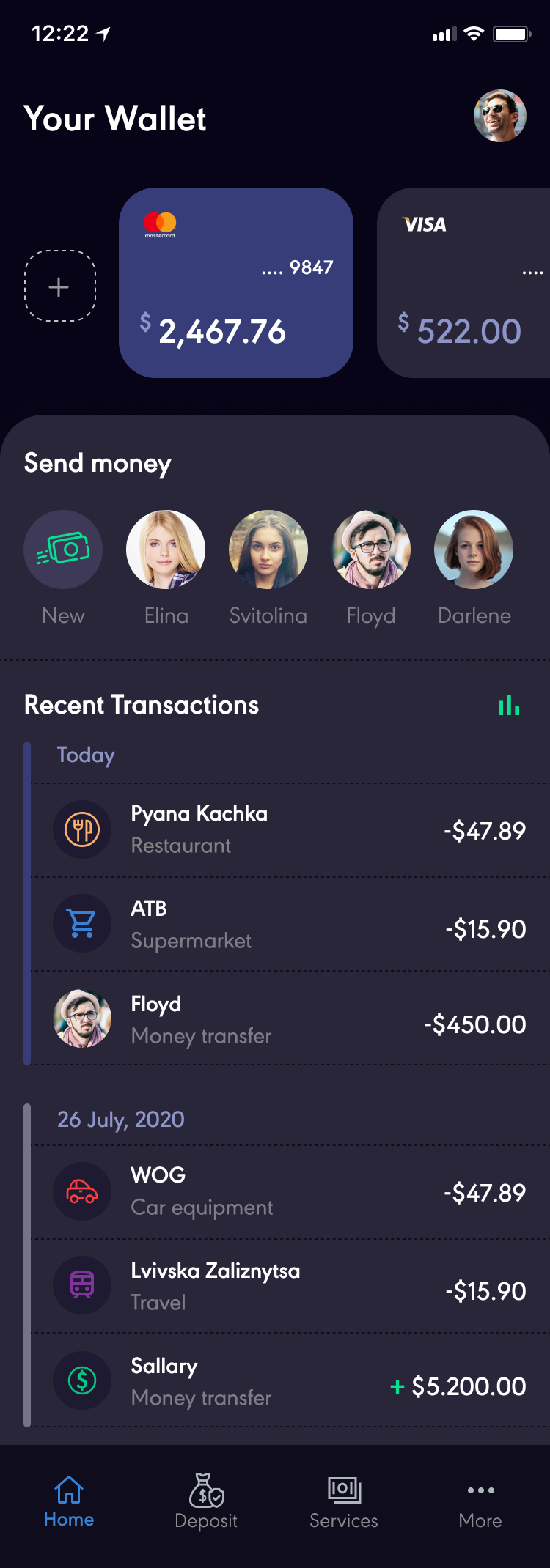The height and width of the screenshot is (1568, 550).
Task: Add a new card
Action: [60, 286]
